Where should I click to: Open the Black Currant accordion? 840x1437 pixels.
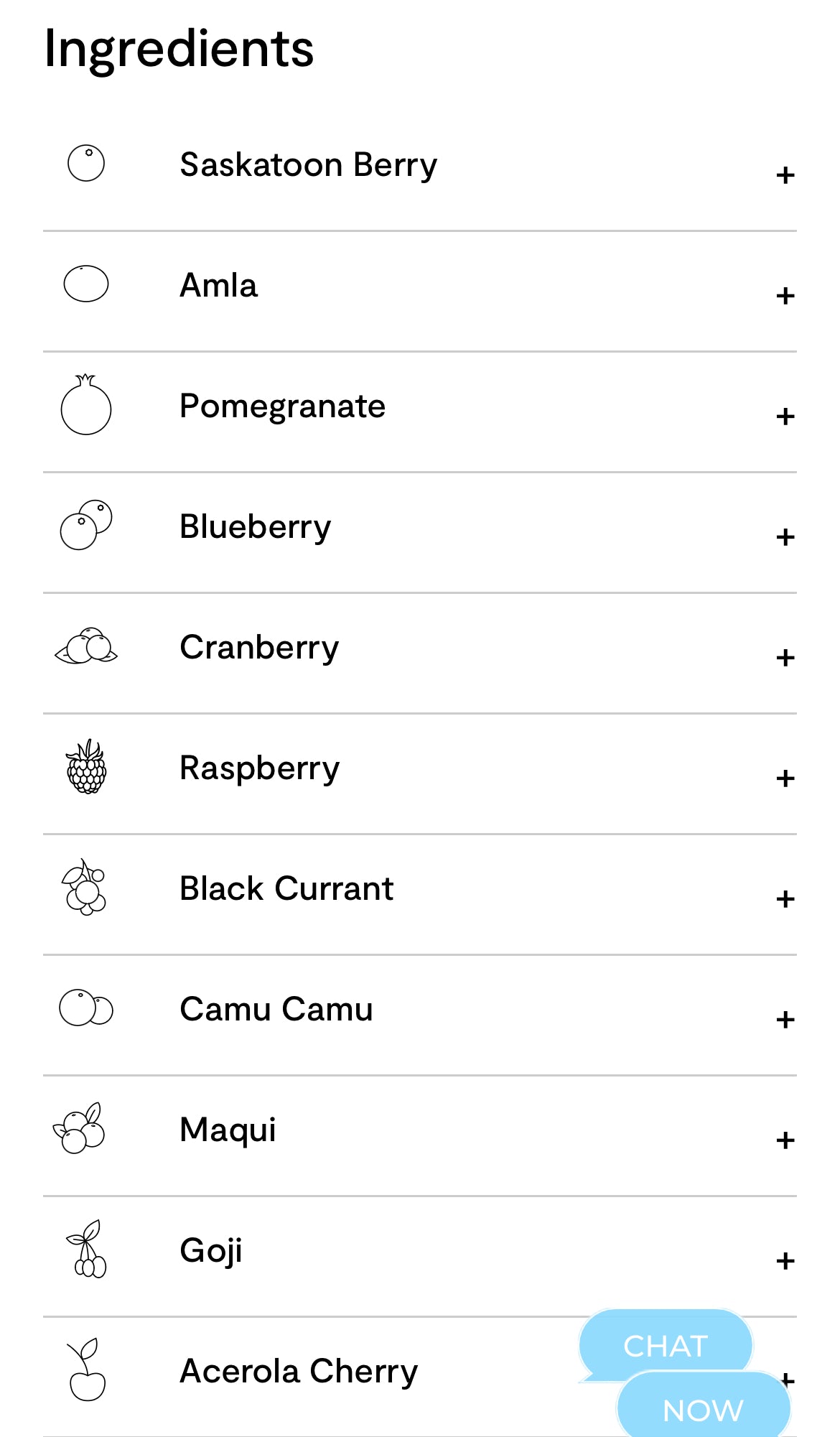click(x=785, y=899)
